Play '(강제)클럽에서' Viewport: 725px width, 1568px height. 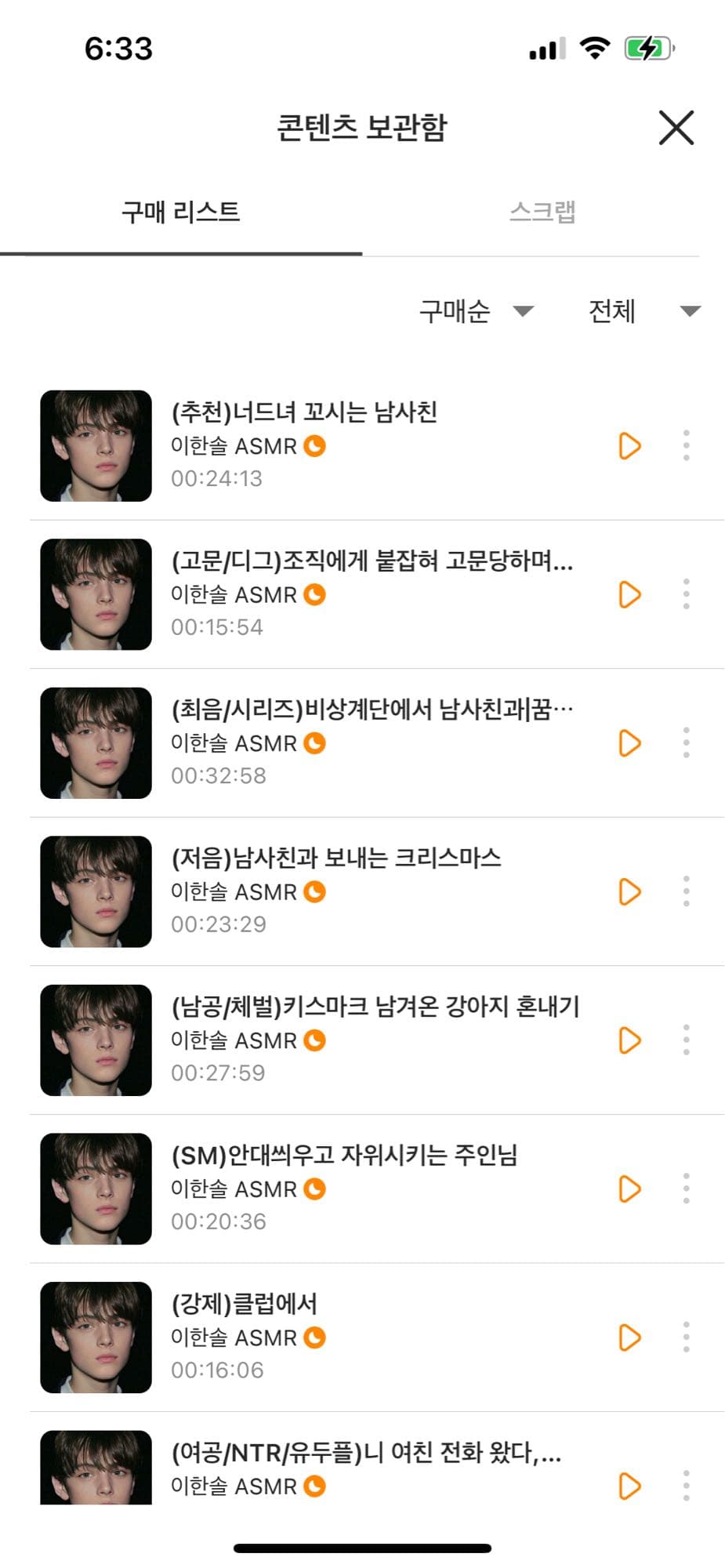coord(629,1338)
